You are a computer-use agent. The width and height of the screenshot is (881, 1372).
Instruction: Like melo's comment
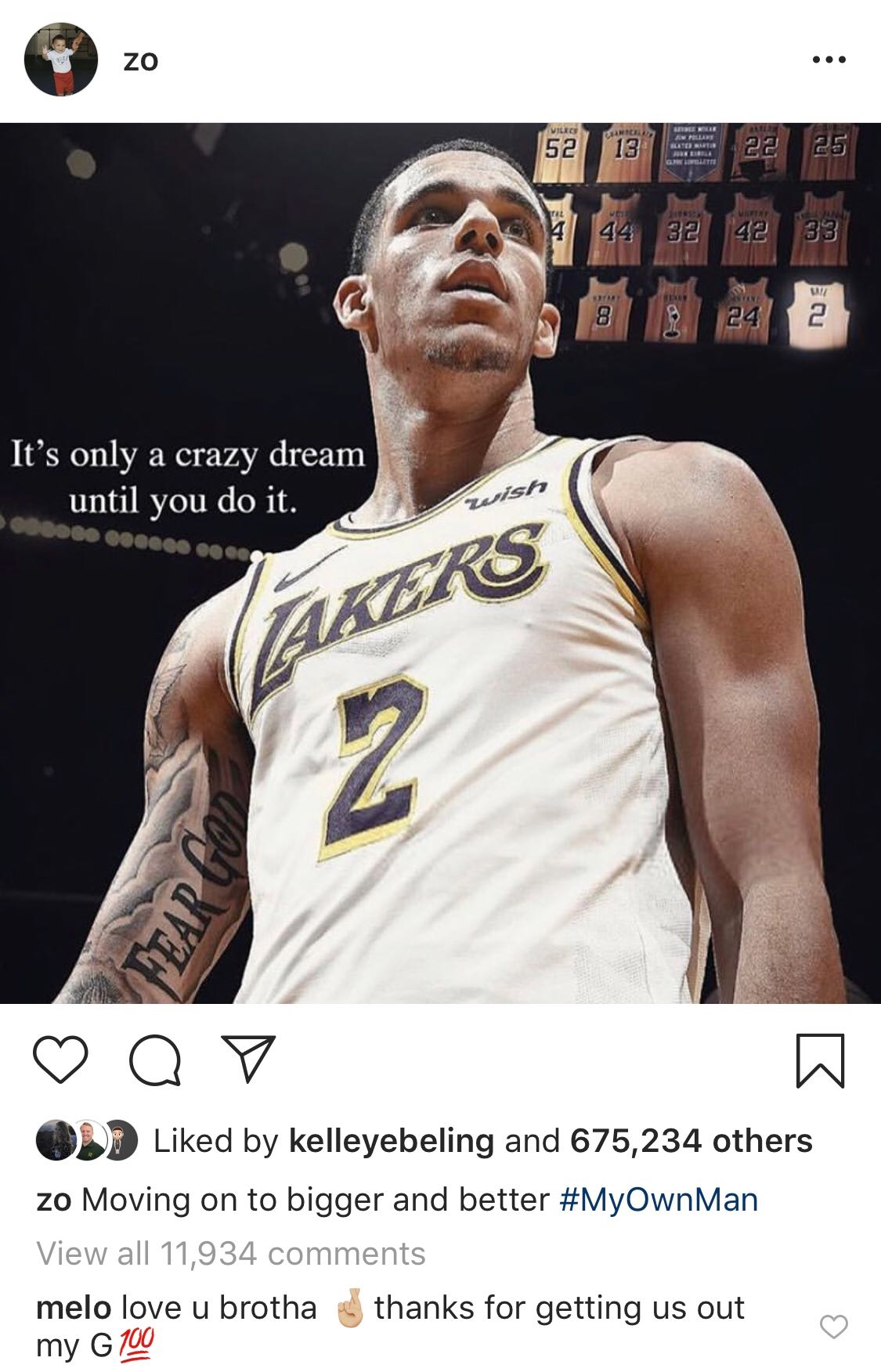pos(833,1327)
